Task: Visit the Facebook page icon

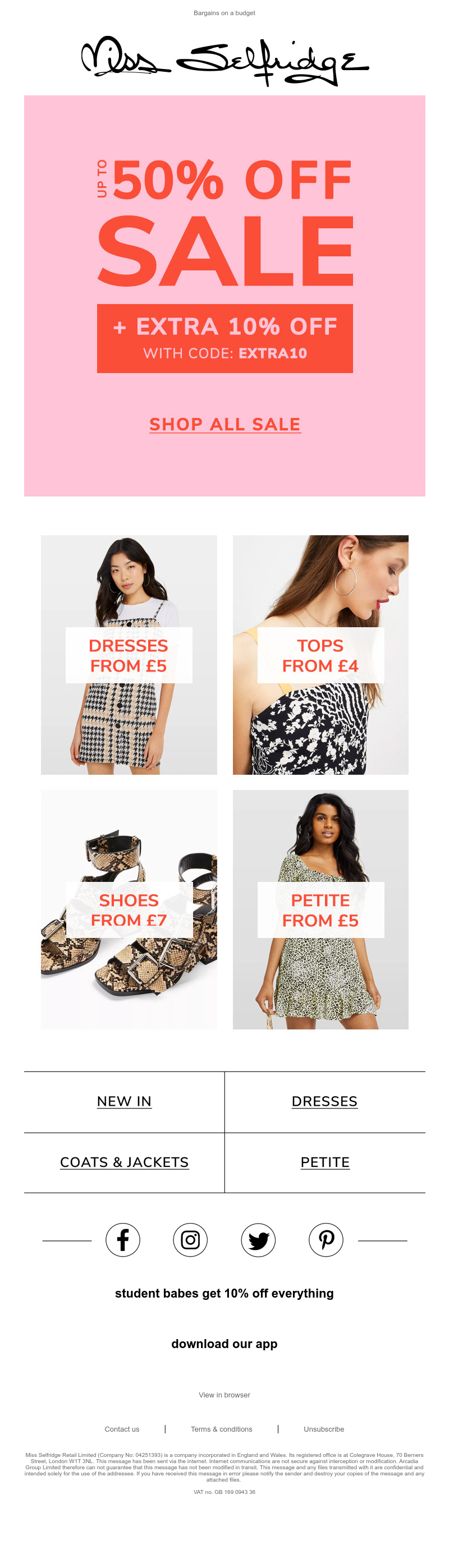Action: tap(123, 1240)
